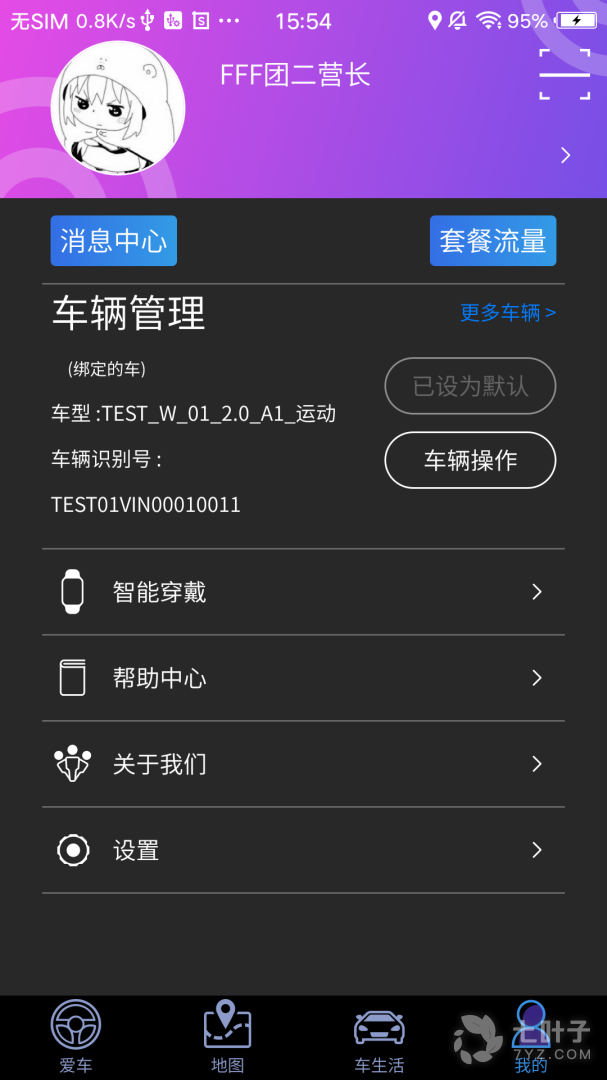
Task: Tap the profile avatar picture
Action: pos(118,108)
